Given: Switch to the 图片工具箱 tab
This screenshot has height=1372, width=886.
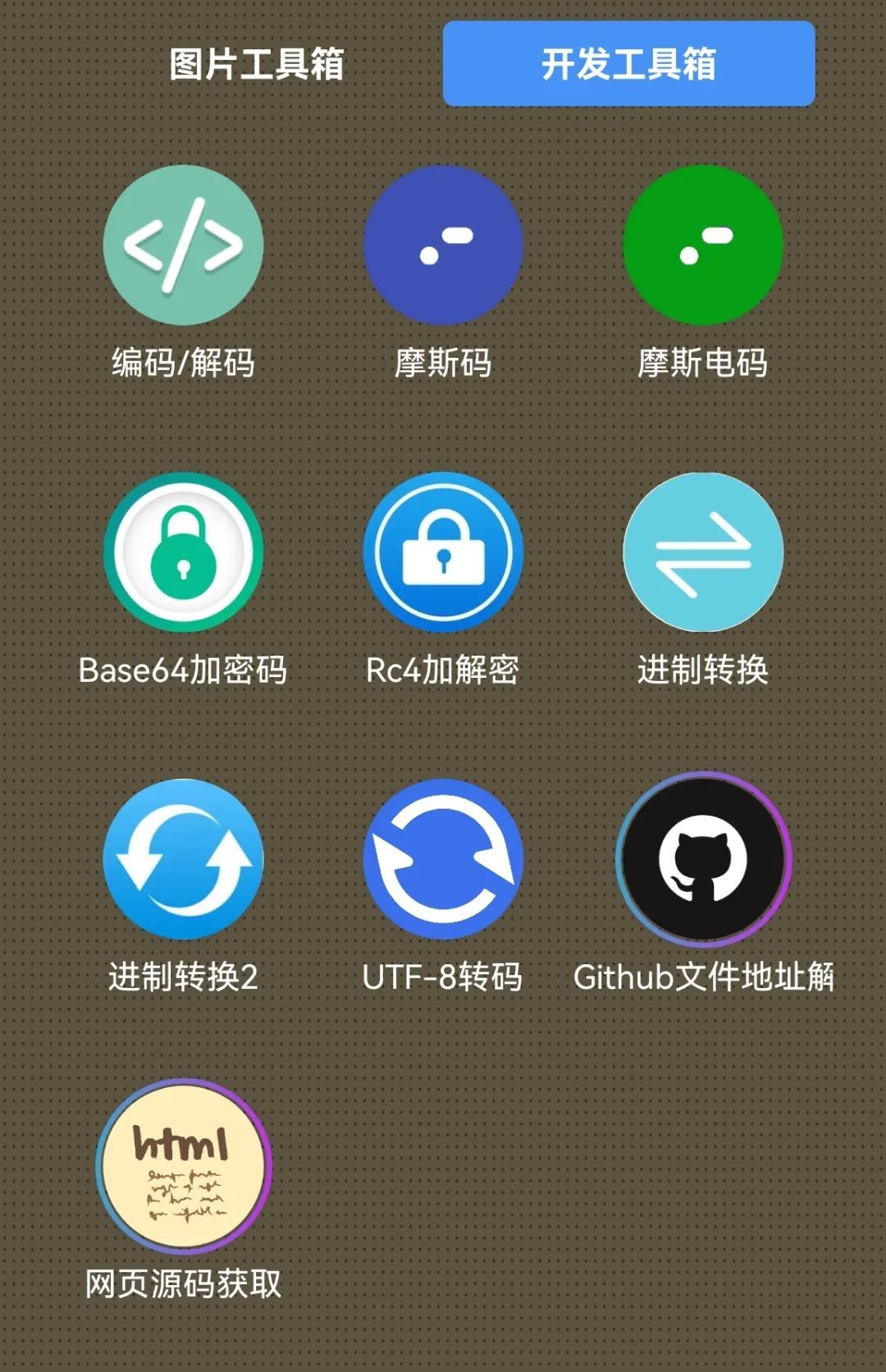Looking at the screenshot, I should pyautogui.click(x=256, y=64).
